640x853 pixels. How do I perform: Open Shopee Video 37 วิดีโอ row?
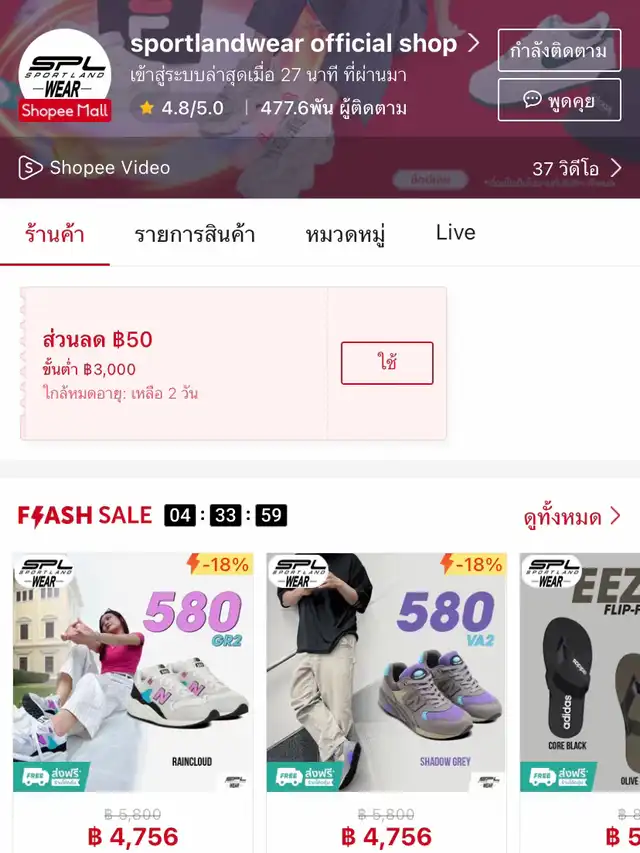pyautogui.click(x=320, y=168)
